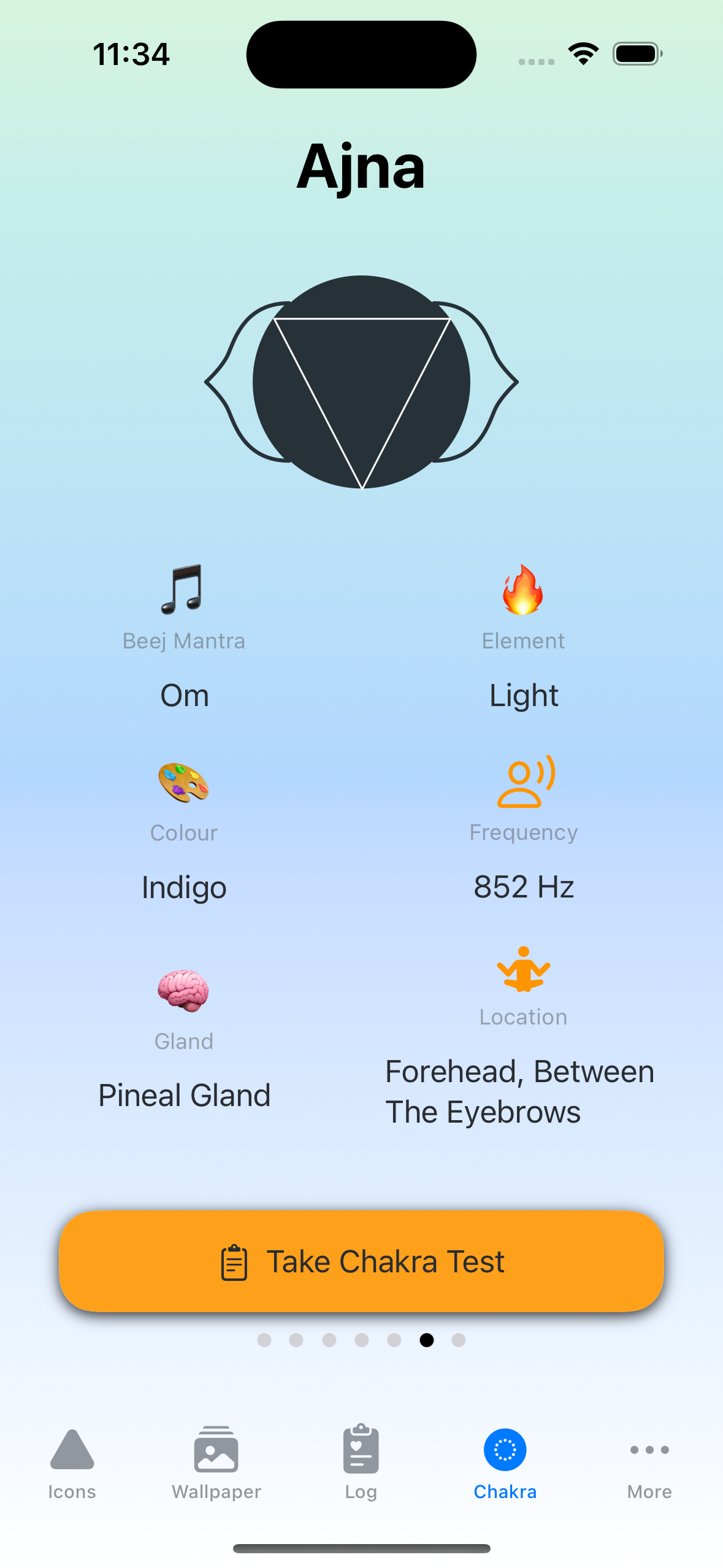Tap the page indicator dots

pos(361,1340)
